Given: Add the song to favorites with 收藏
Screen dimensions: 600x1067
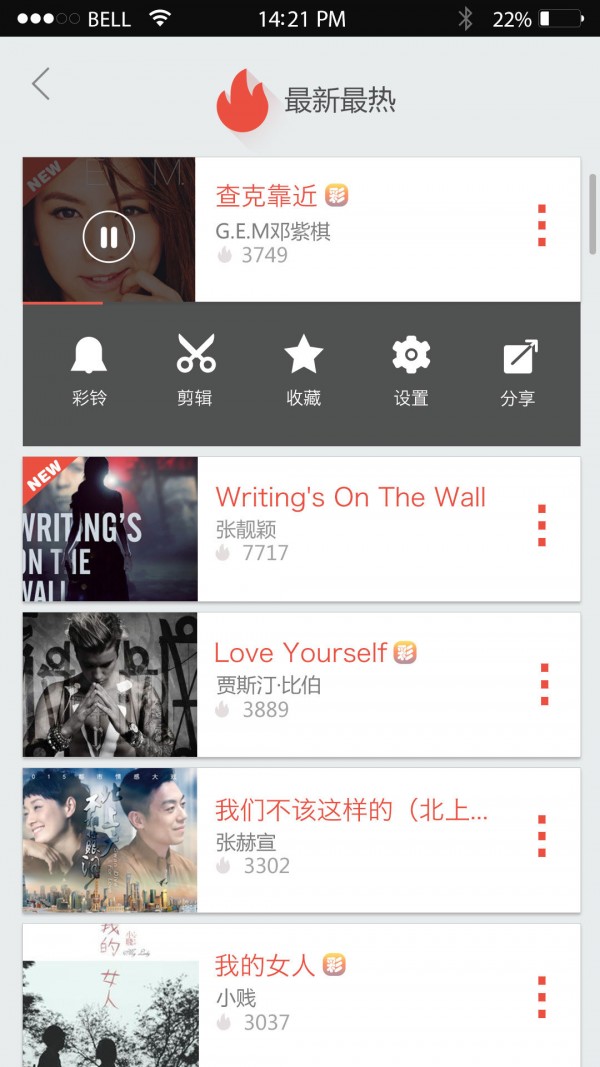Looking at the screenshot, I should click(x=303, y=370).
